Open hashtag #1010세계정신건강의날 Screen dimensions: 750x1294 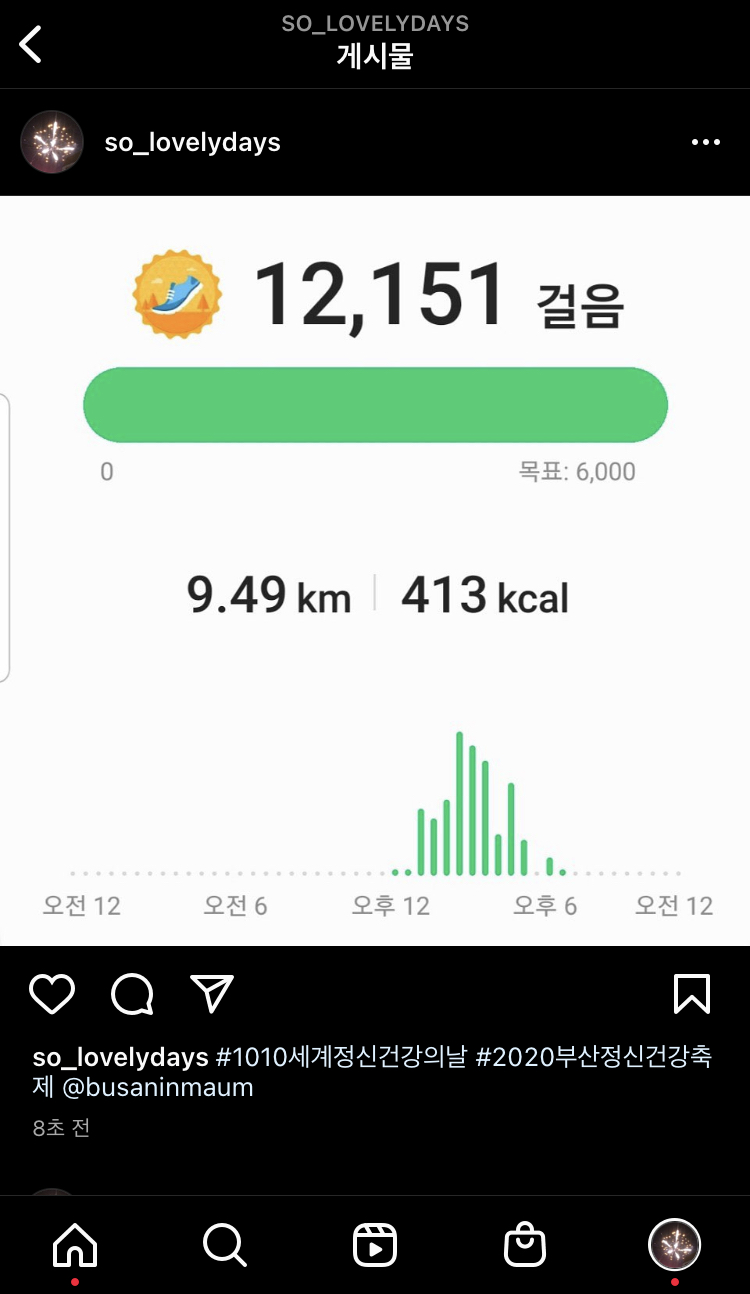341,1057
